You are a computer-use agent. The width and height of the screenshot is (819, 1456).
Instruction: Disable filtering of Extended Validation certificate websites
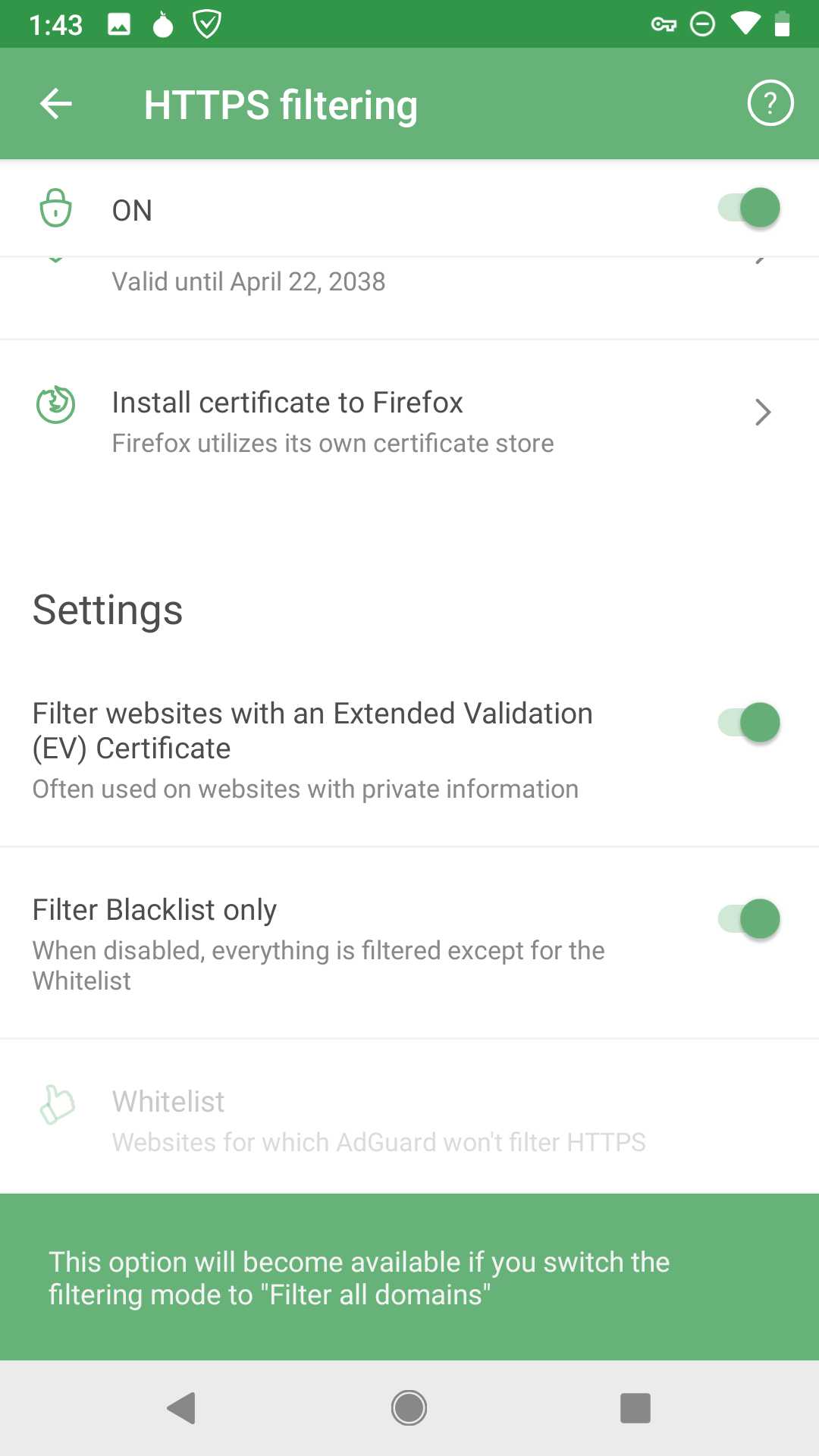coord(749,723)
